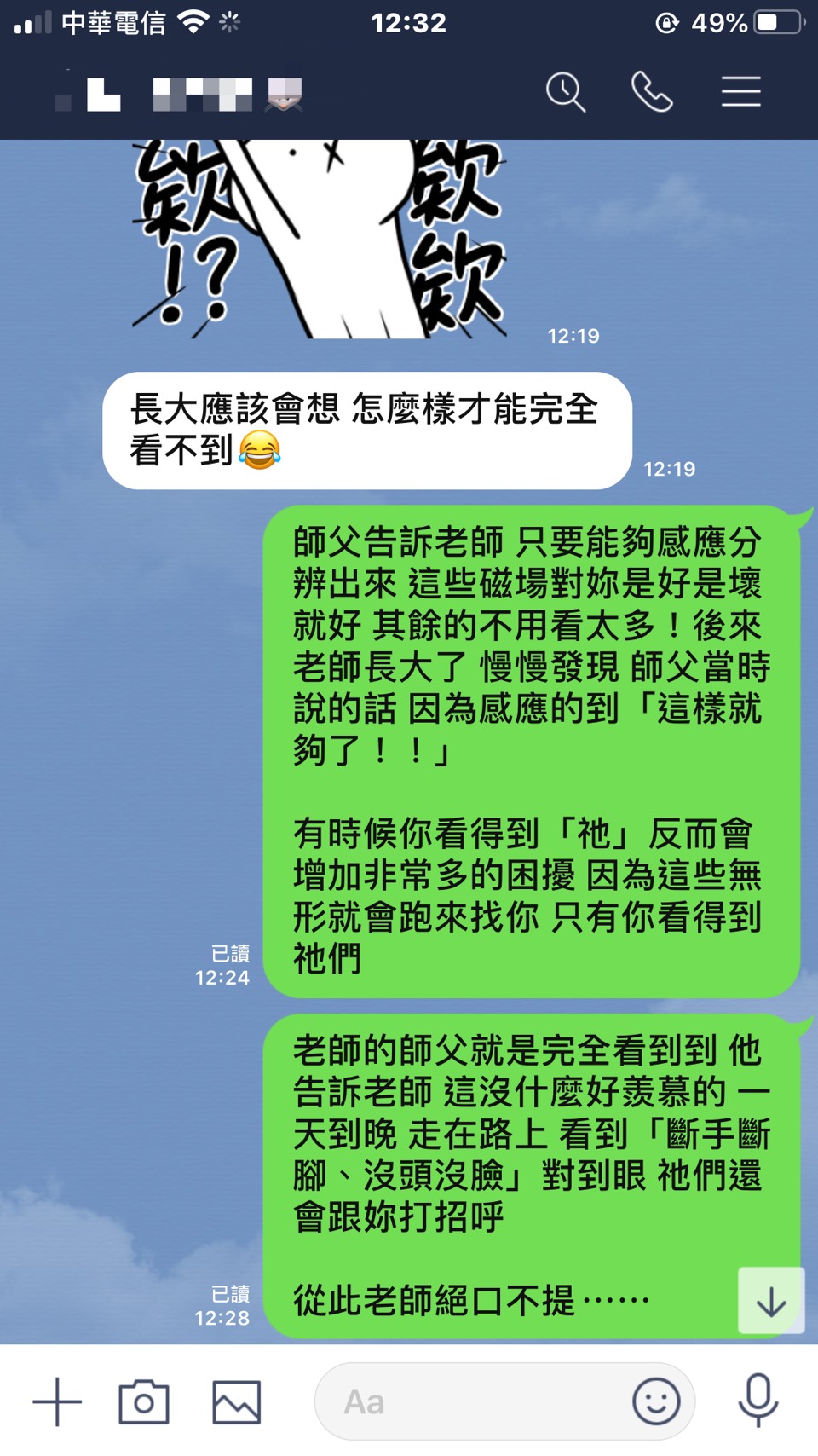This screenshot has width=818, height=1456.
Task: Open the photo gallery picker
Action: [x=236, y=1401]
